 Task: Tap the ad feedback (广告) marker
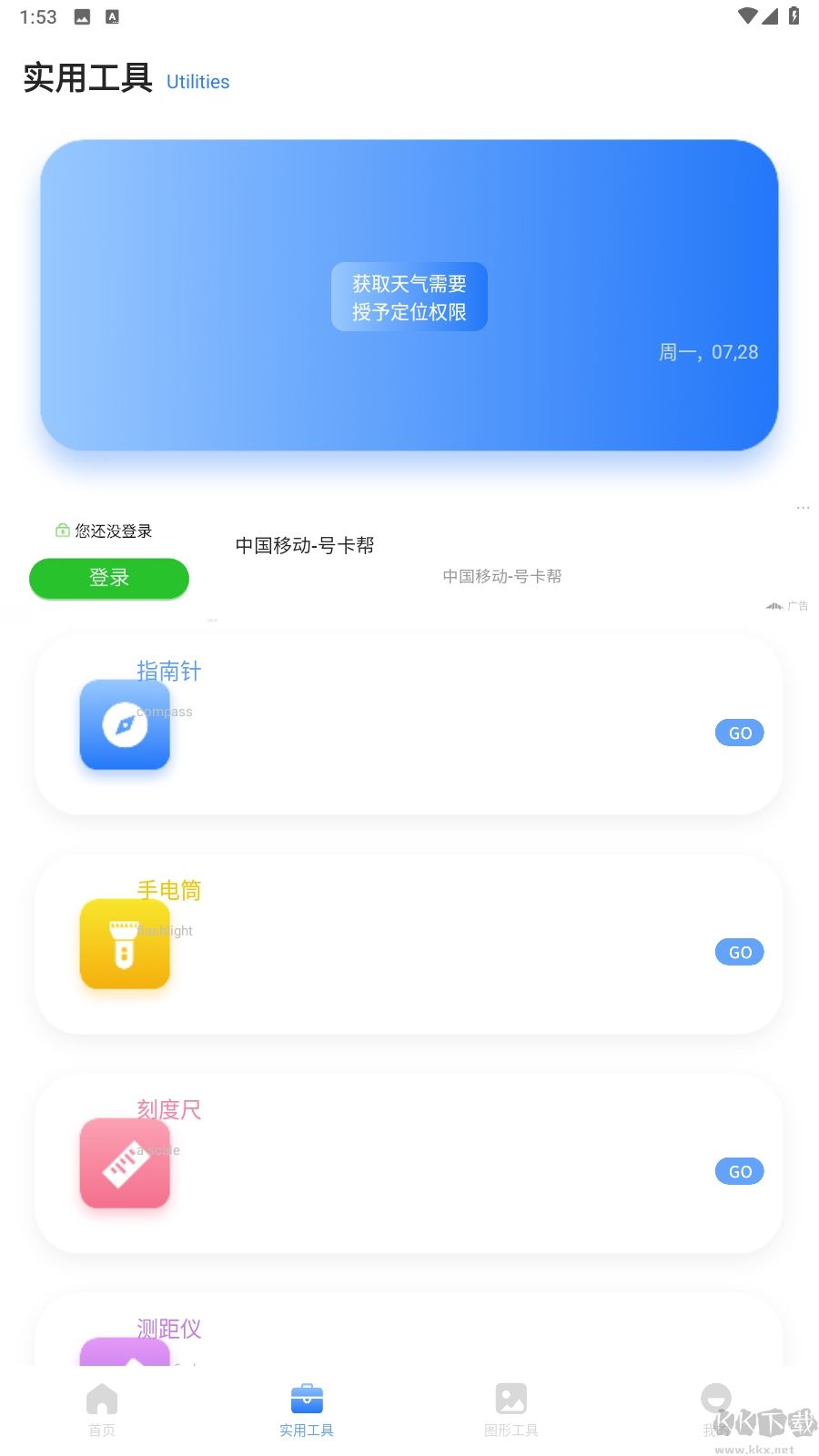coord(787,605)
